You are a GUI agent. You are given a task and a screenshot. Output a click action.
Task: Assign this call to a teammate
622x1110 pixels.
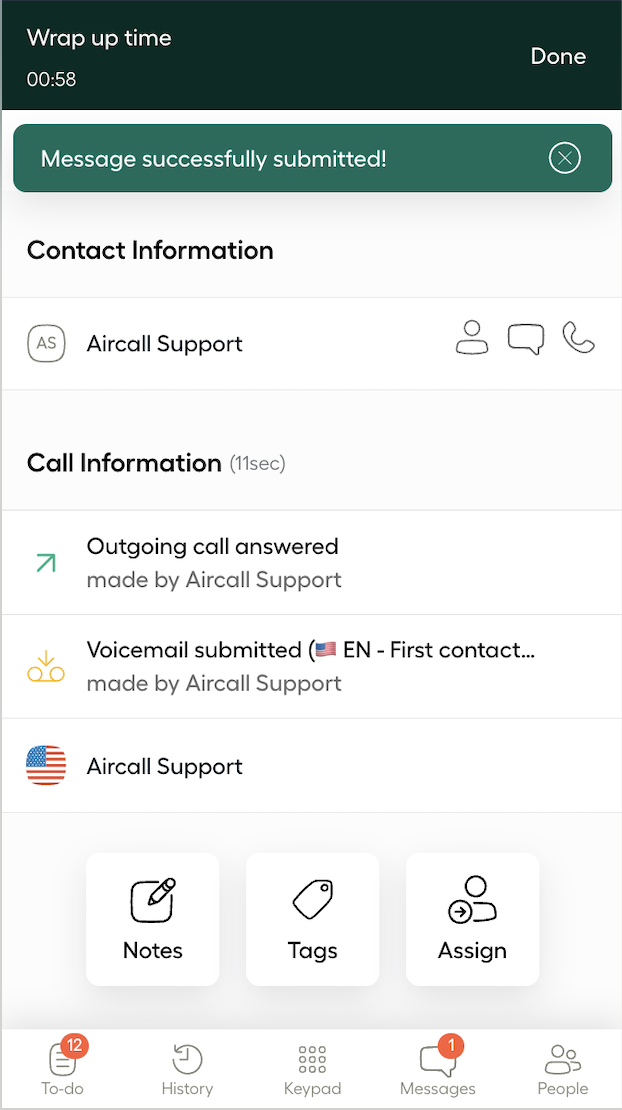[473, 919]
